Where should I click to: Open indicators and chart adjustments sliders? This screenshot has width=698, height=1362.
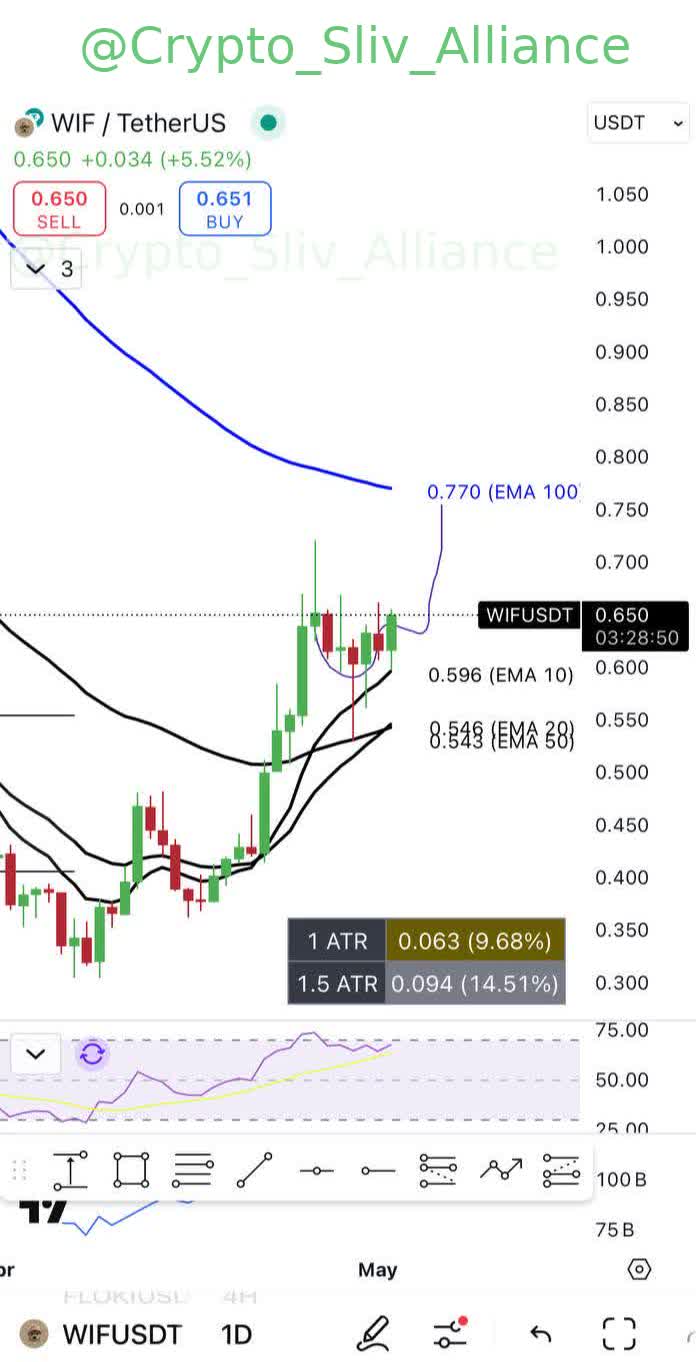tap(451, 1333)
